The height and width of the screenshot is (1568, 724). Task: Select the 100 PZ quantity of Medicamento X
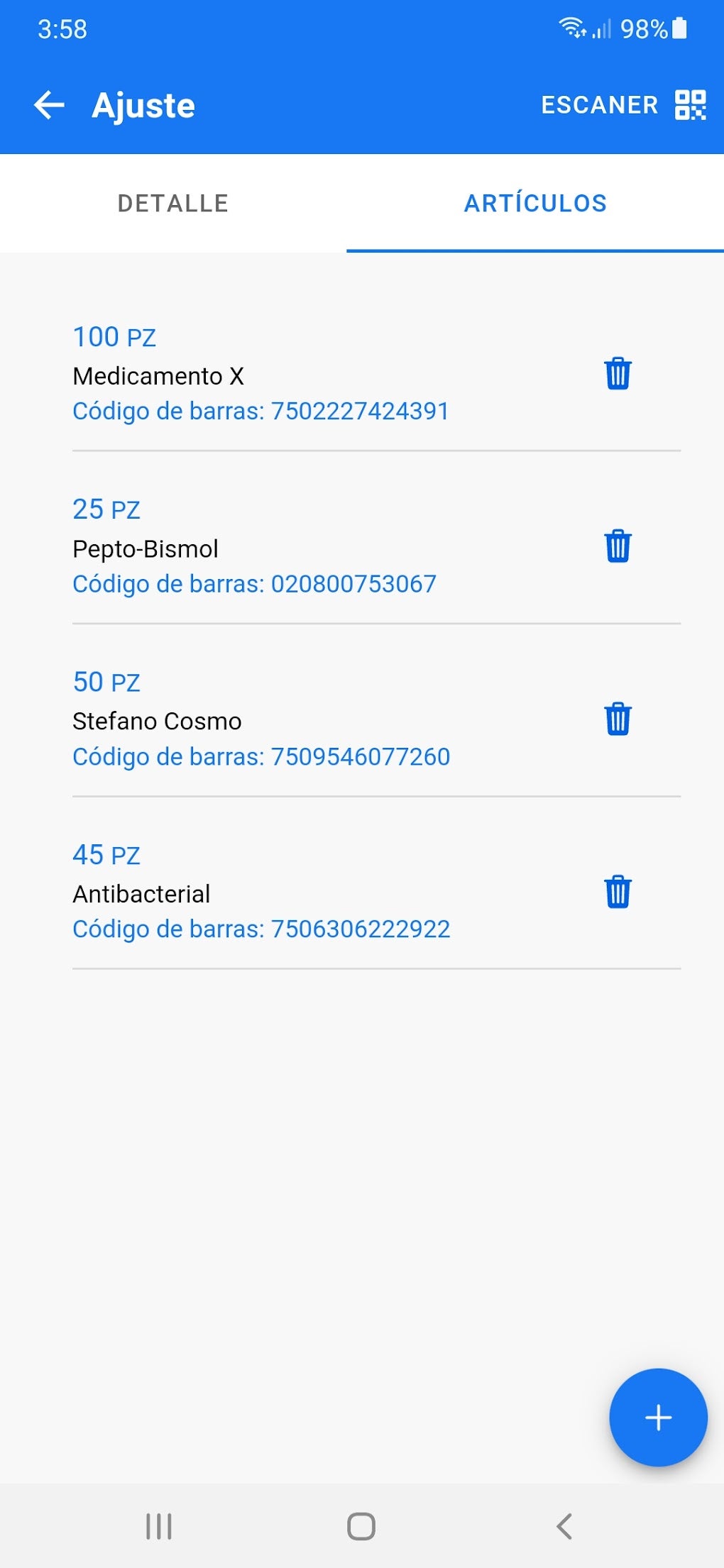[x=115, y=336]
